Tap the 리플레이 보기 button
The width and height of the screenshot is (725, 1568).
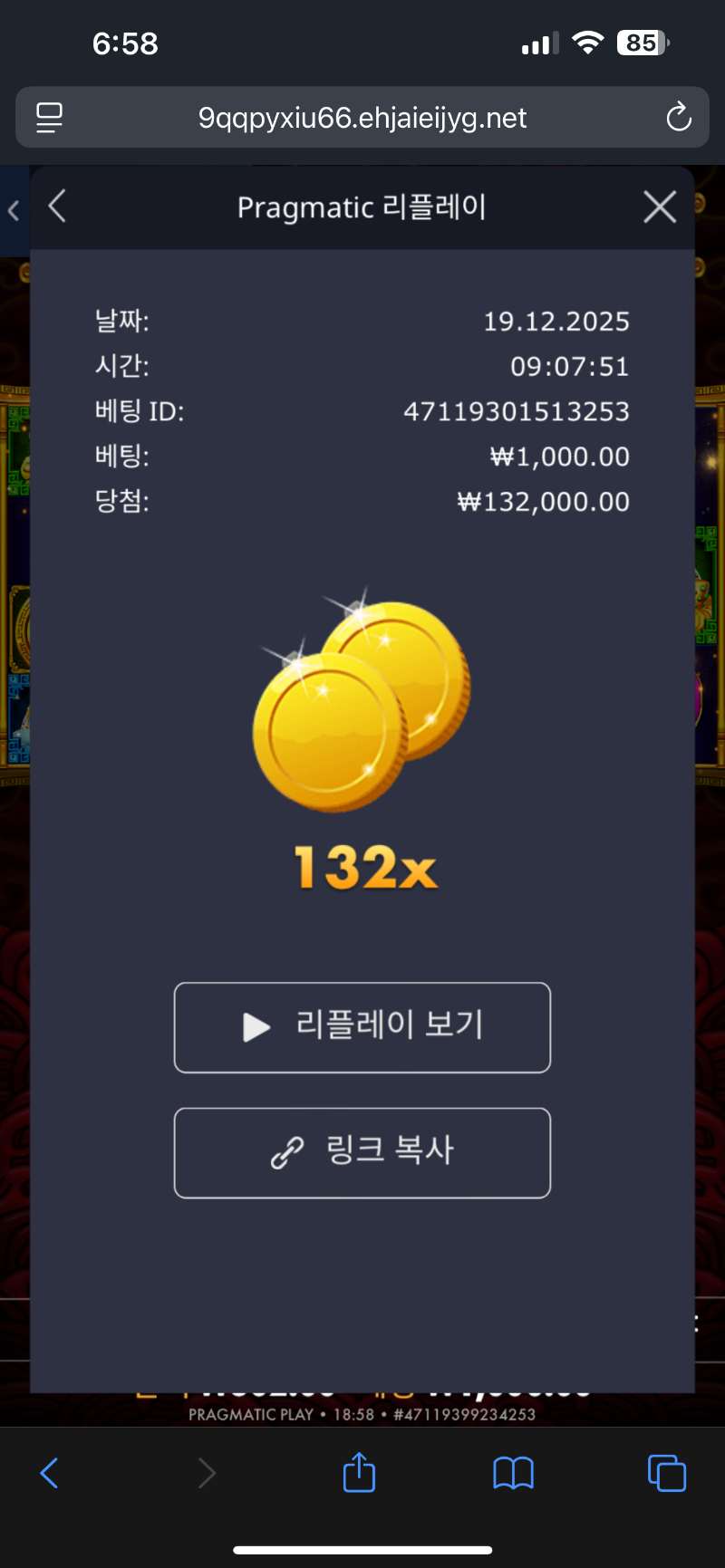[362, 1027]
